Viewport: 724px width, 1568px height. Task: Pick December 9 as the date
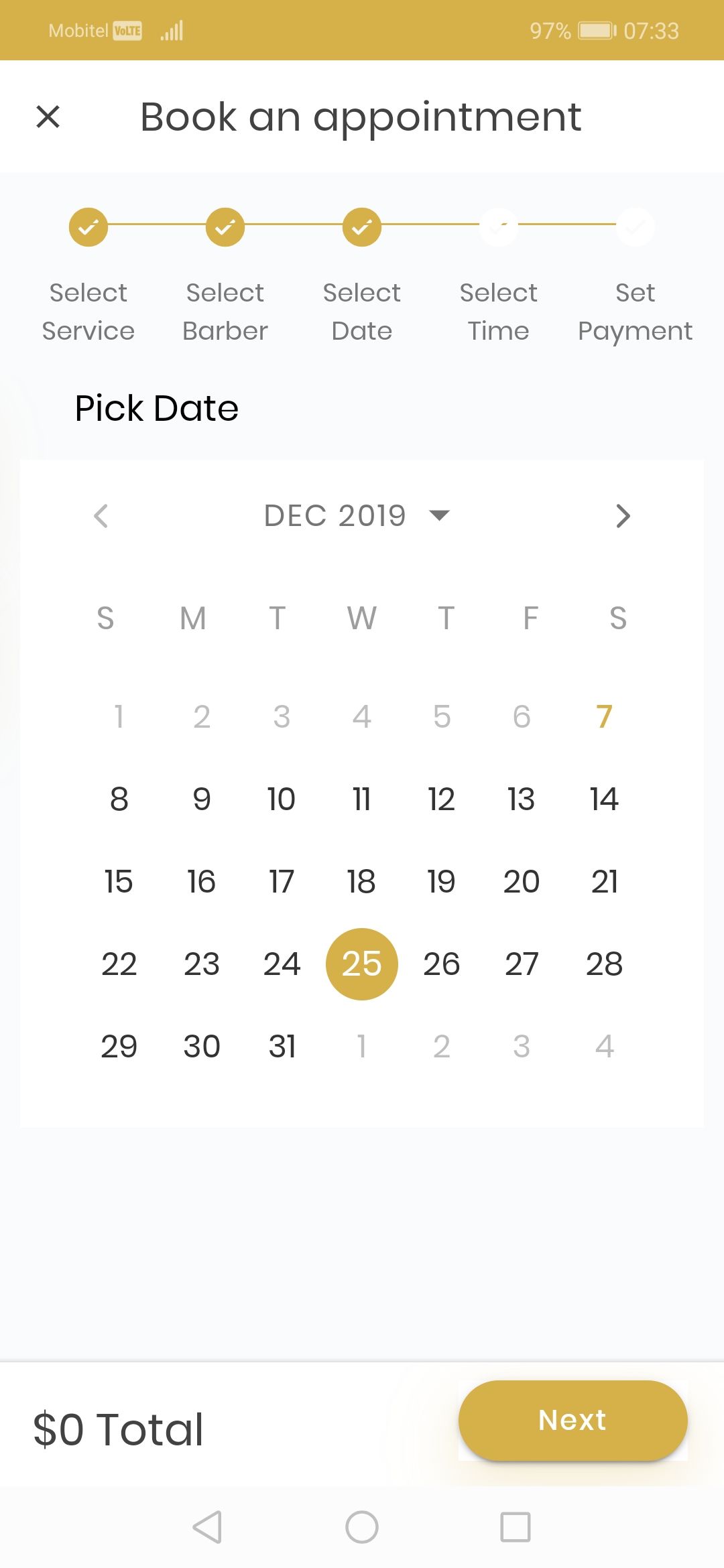click(202, 799)
